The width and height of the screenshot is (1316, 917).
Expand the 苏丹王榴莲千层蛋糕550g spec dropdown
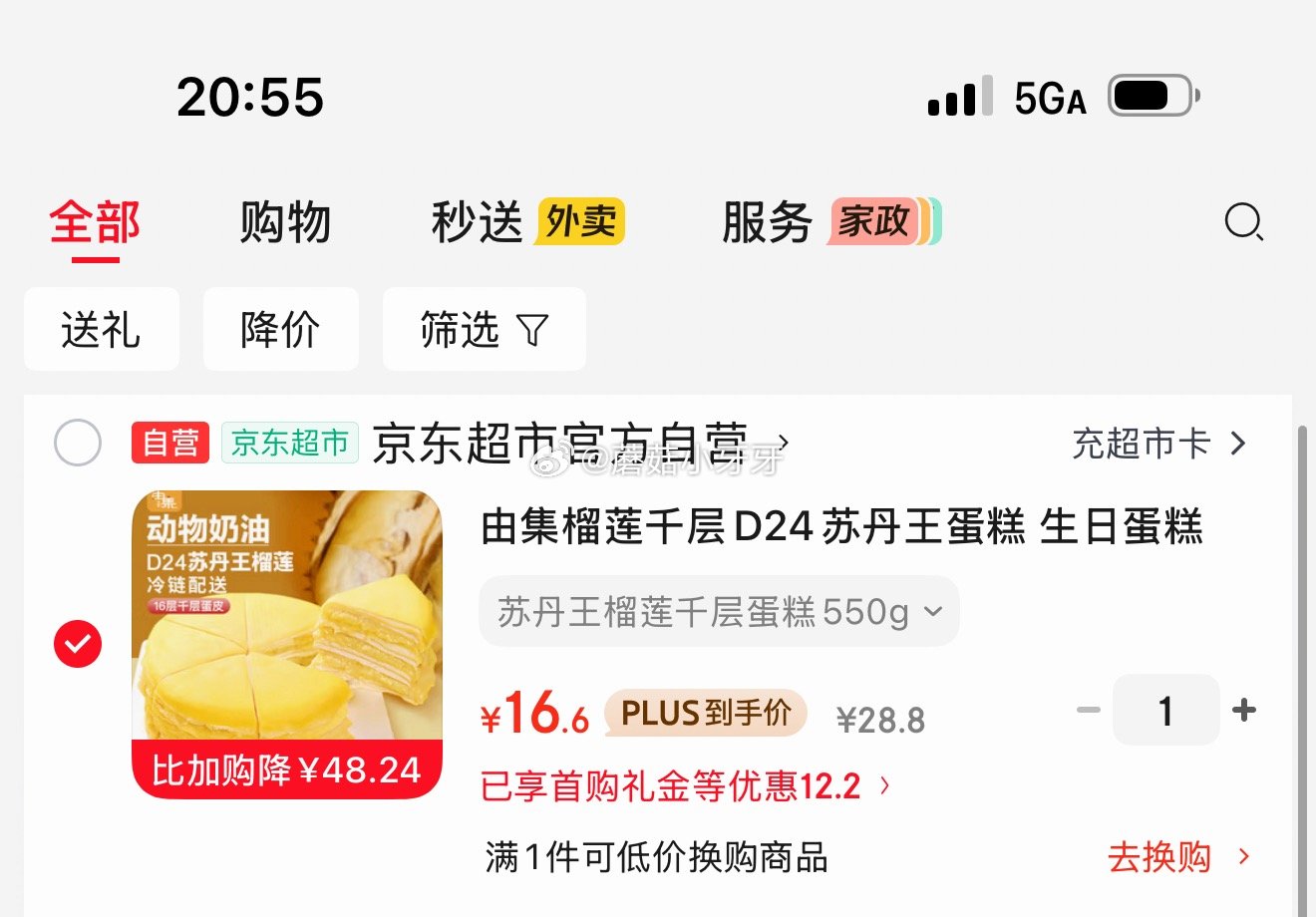click(x=718, y=612)
